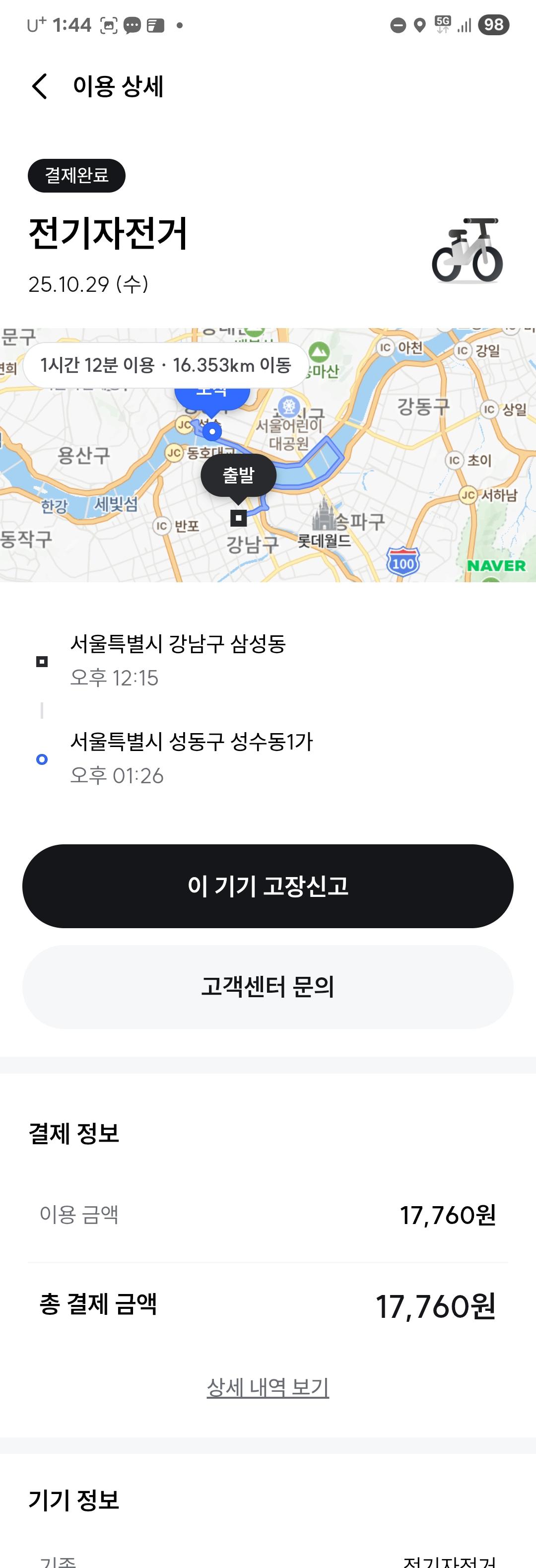Tap the ride summary bubble showing 16.353km

tap(166, 365)
